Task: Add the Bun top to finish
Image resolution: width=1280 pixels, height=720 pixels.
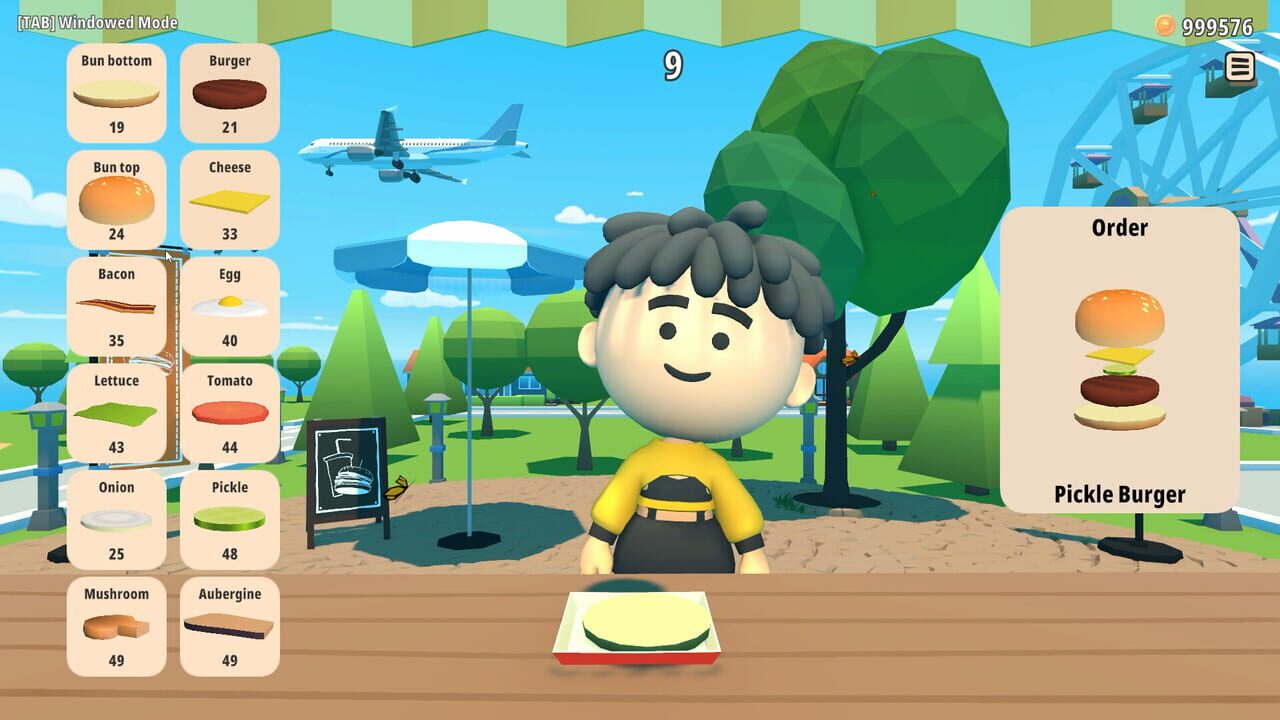Action: click(x=116, y=200)
